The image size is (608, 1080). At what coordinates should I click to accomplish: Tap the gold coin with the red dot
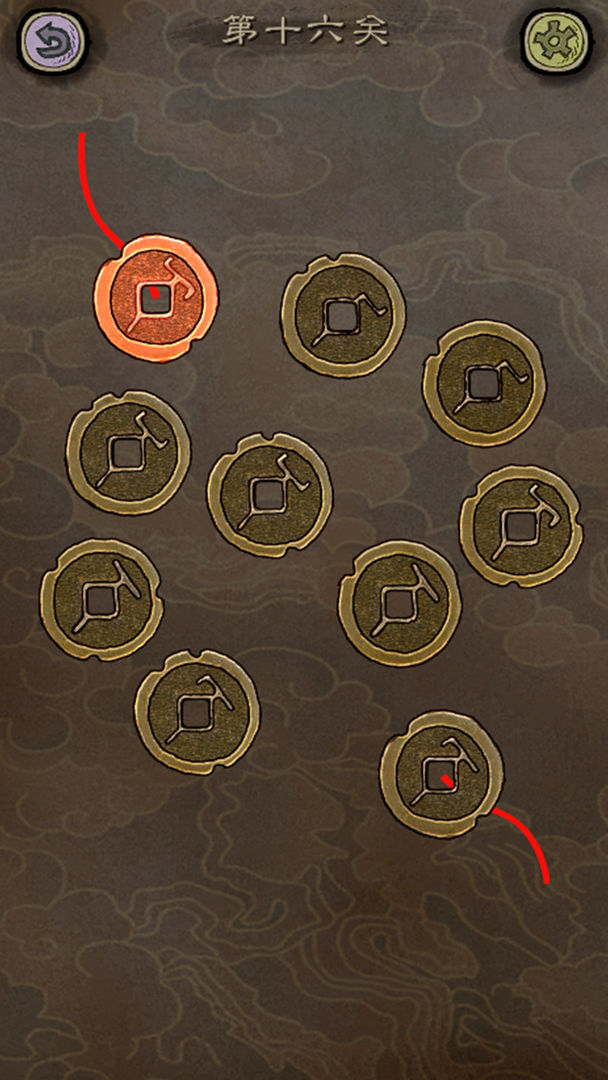pos(441,774)
